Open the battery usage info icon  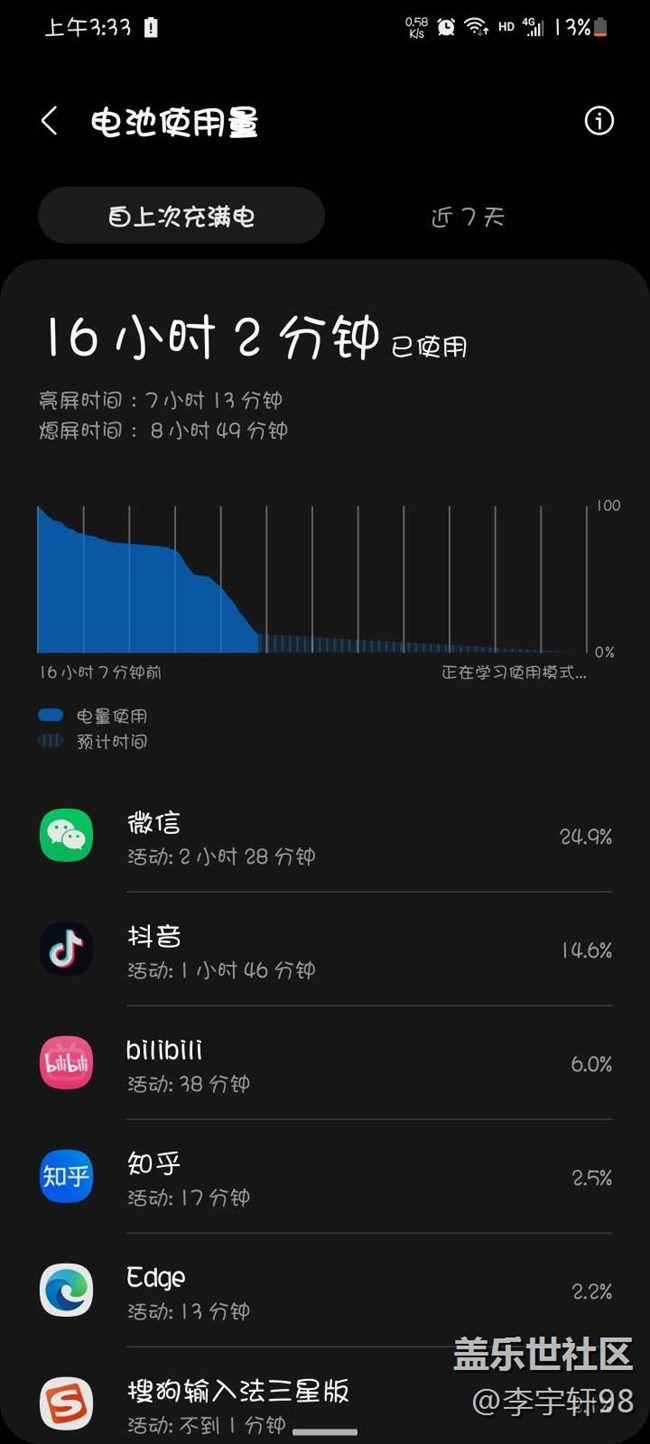point(598,122)
